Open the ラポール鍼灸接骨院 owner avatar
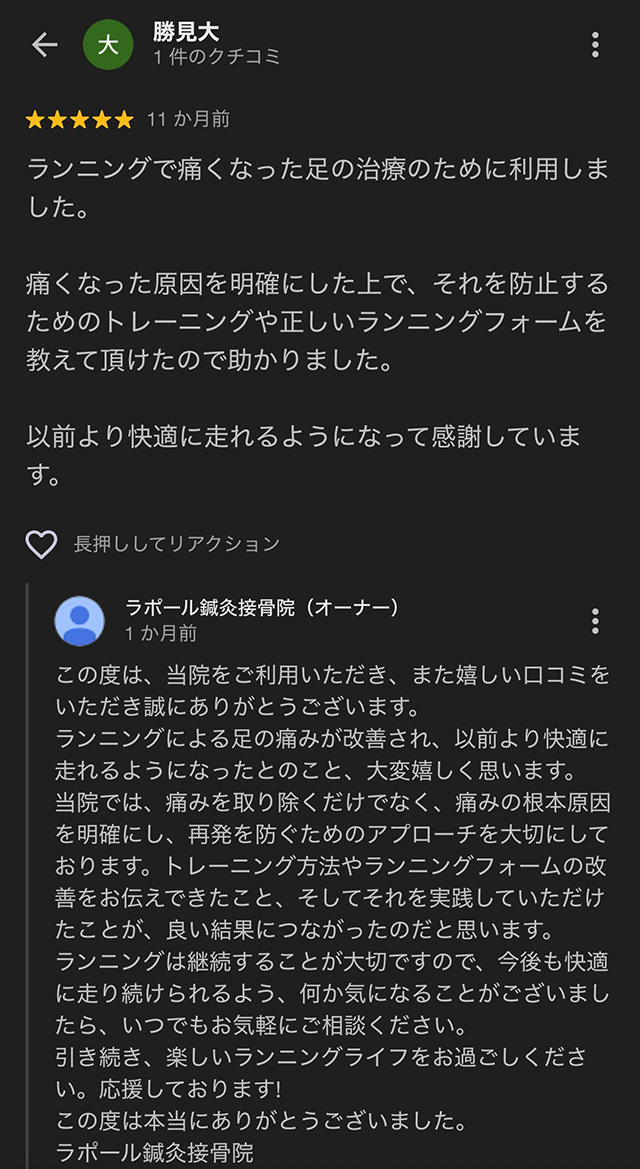This screenshot has height=1169, width=640. pos(80,621)
